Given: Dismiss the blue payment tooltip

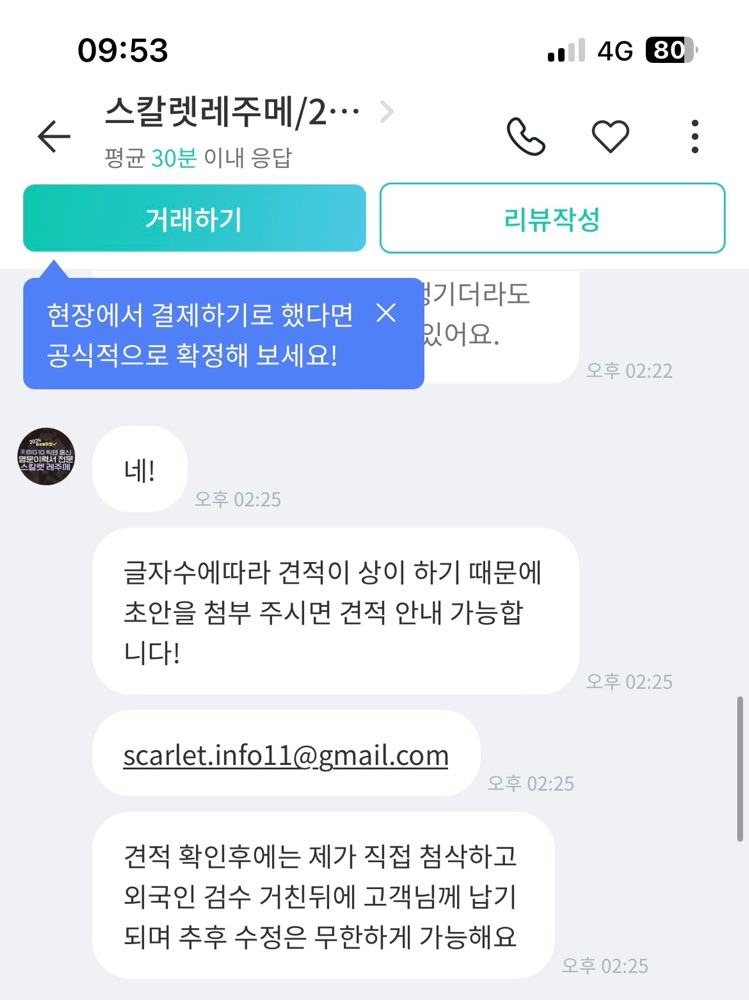Looking at the screenshot, I should click(386, 314).
